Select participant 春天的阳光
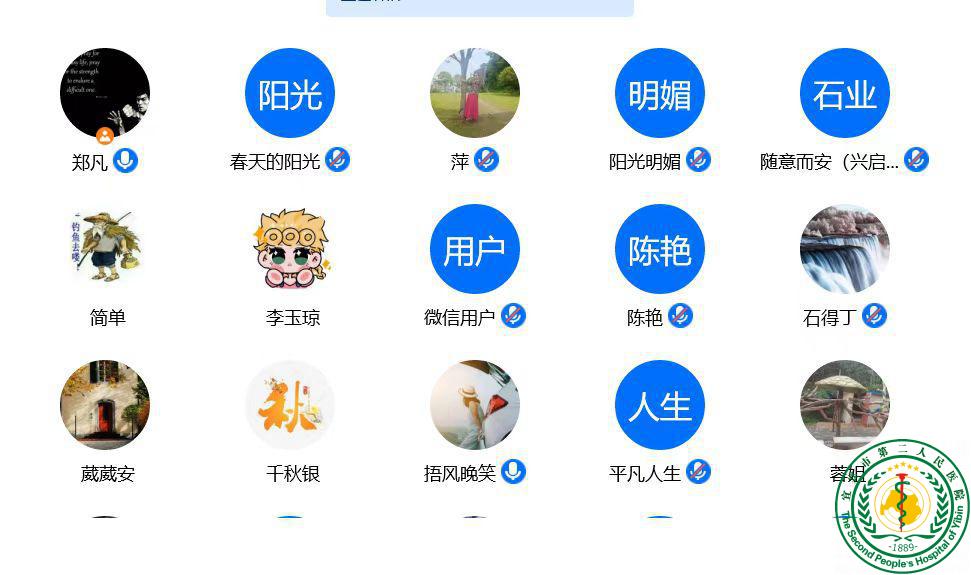Screen dimensions: 971x575 pyautogui.click(x=290, y=93)
